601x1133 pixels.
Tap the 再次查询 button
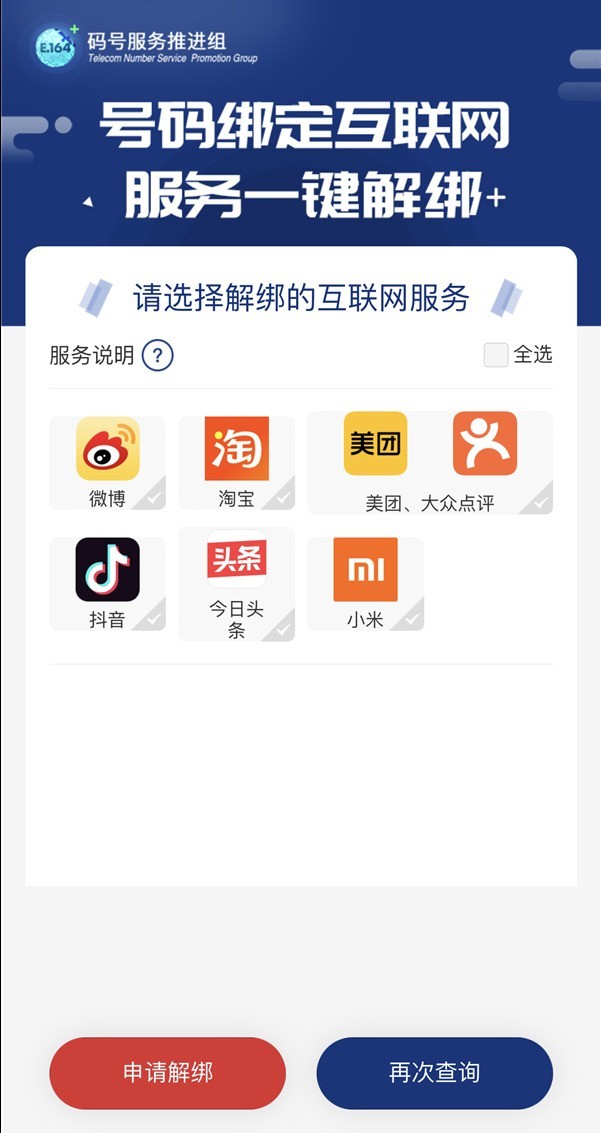435,1073
